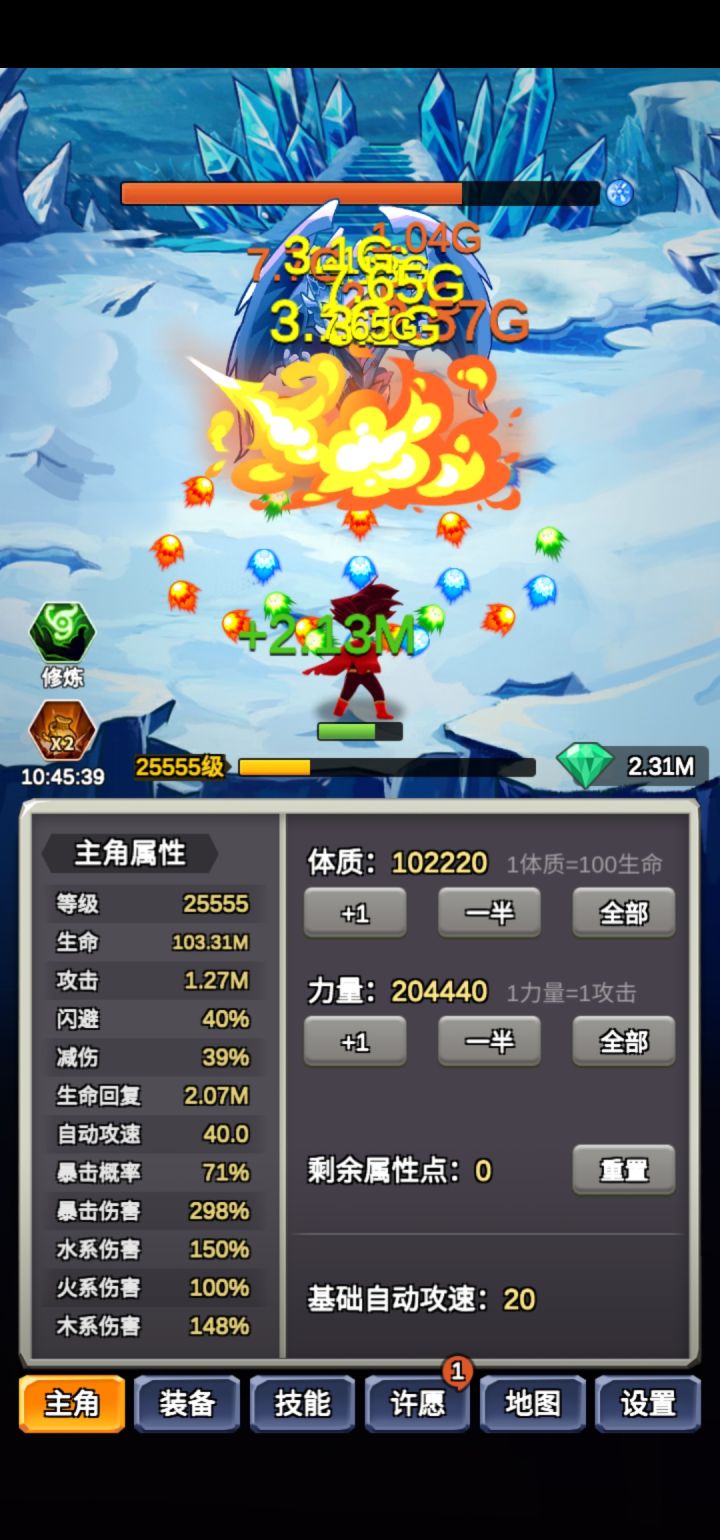Viewport: 720px width, 1540px height.
Task: Open the 设置 (settings) icon
Action: [649, 1403]
